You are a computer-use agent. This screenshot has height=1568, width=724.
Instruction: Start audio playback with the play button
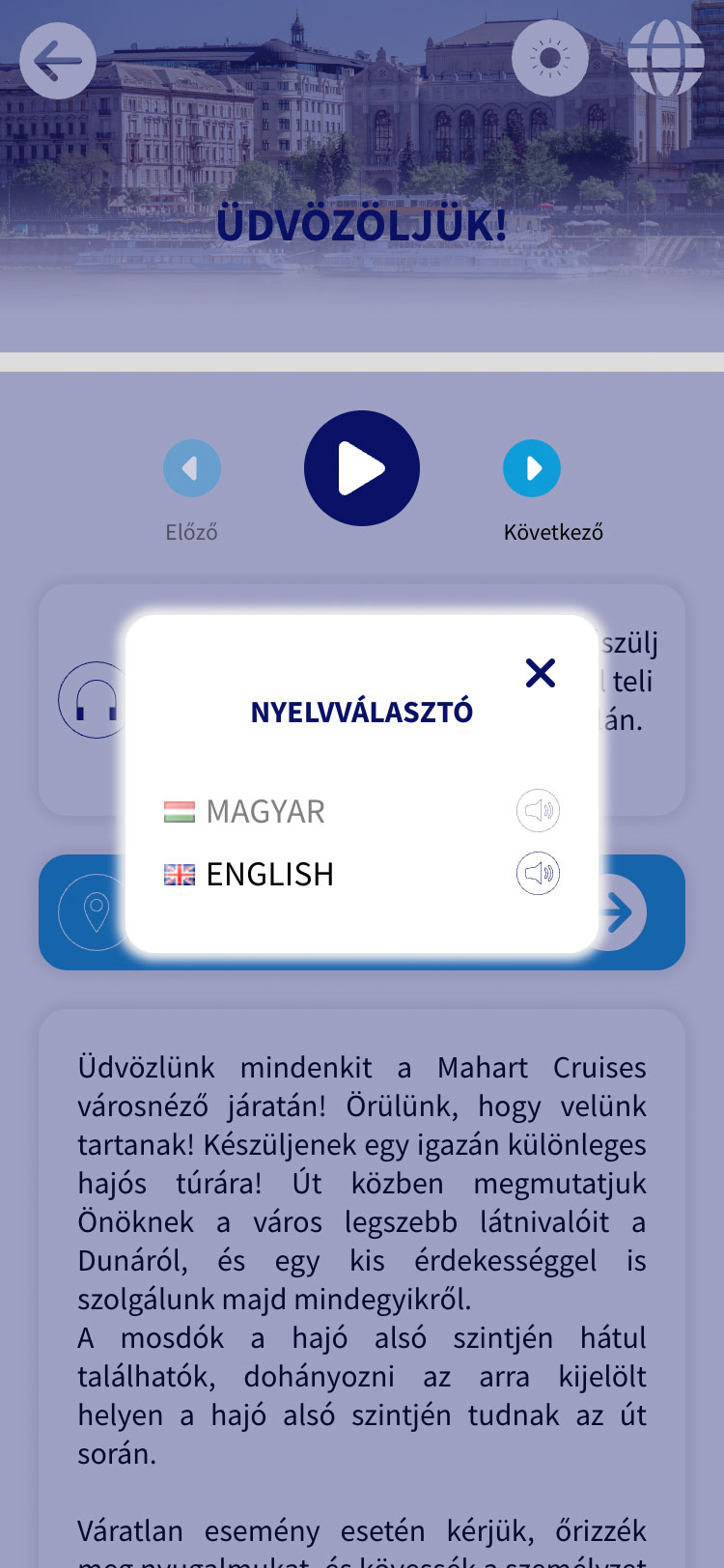tap(362, 468)
